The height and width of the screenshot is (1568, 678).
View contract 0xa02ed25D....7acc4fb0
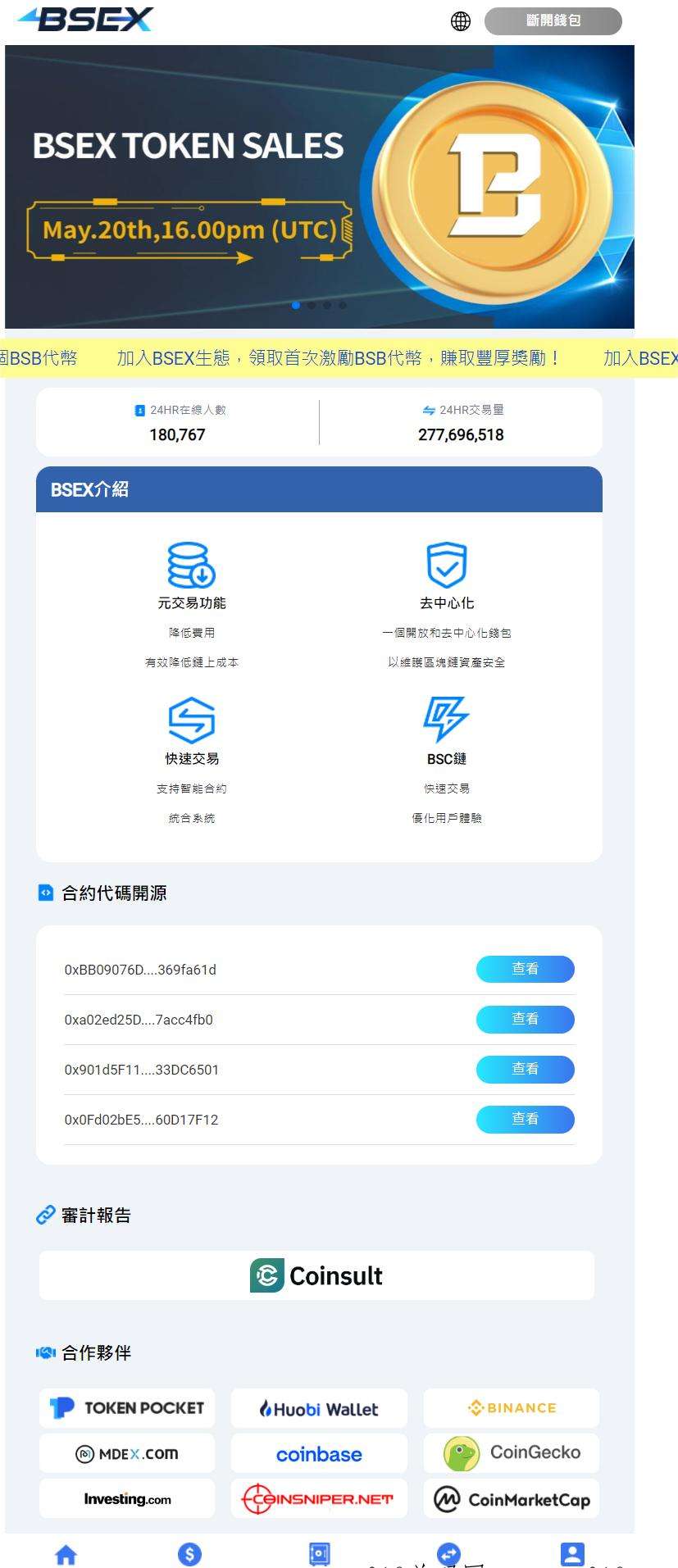pos(525,1019)
